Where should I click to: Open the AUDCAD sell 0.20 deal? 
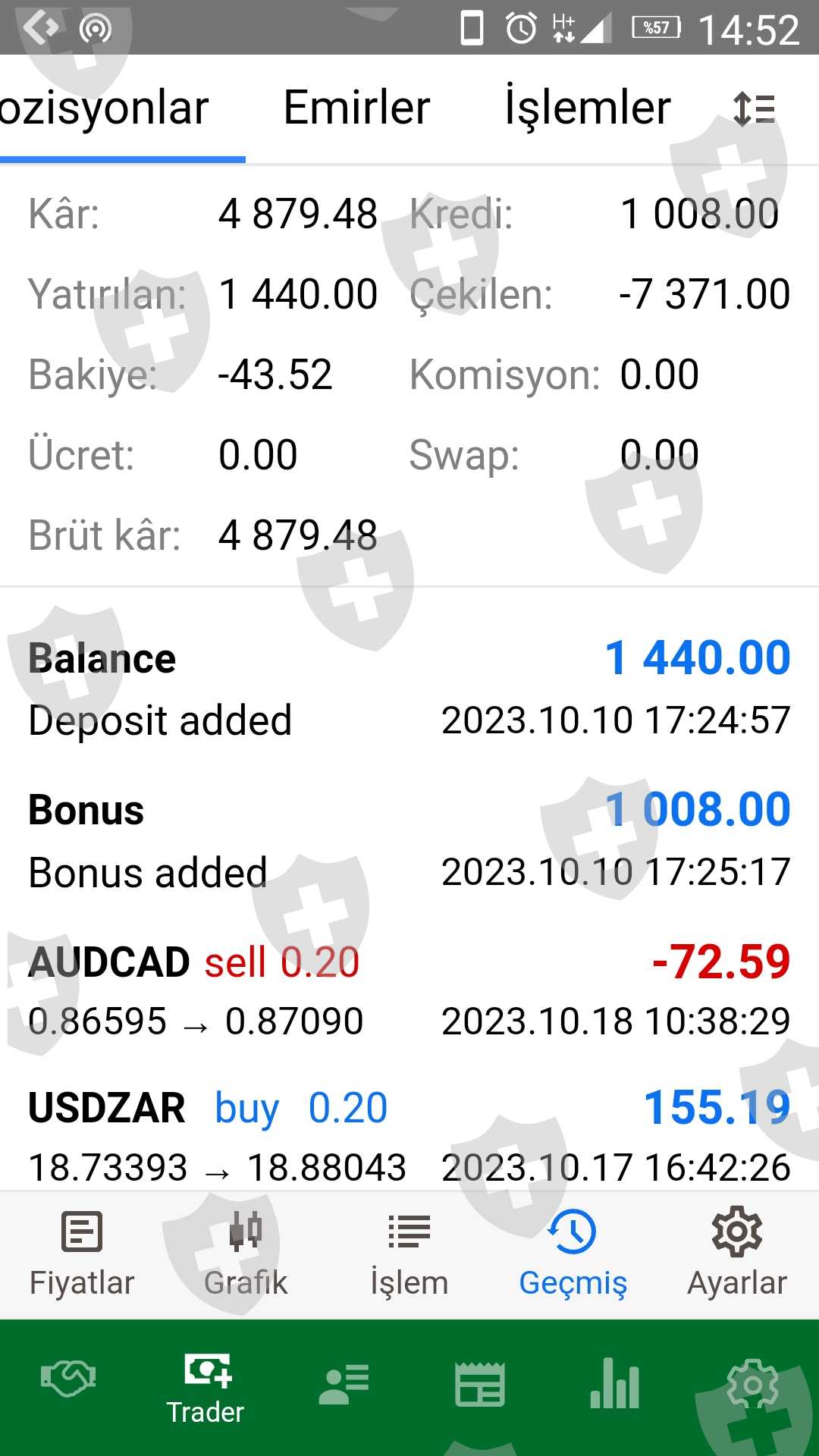point(409,990)
